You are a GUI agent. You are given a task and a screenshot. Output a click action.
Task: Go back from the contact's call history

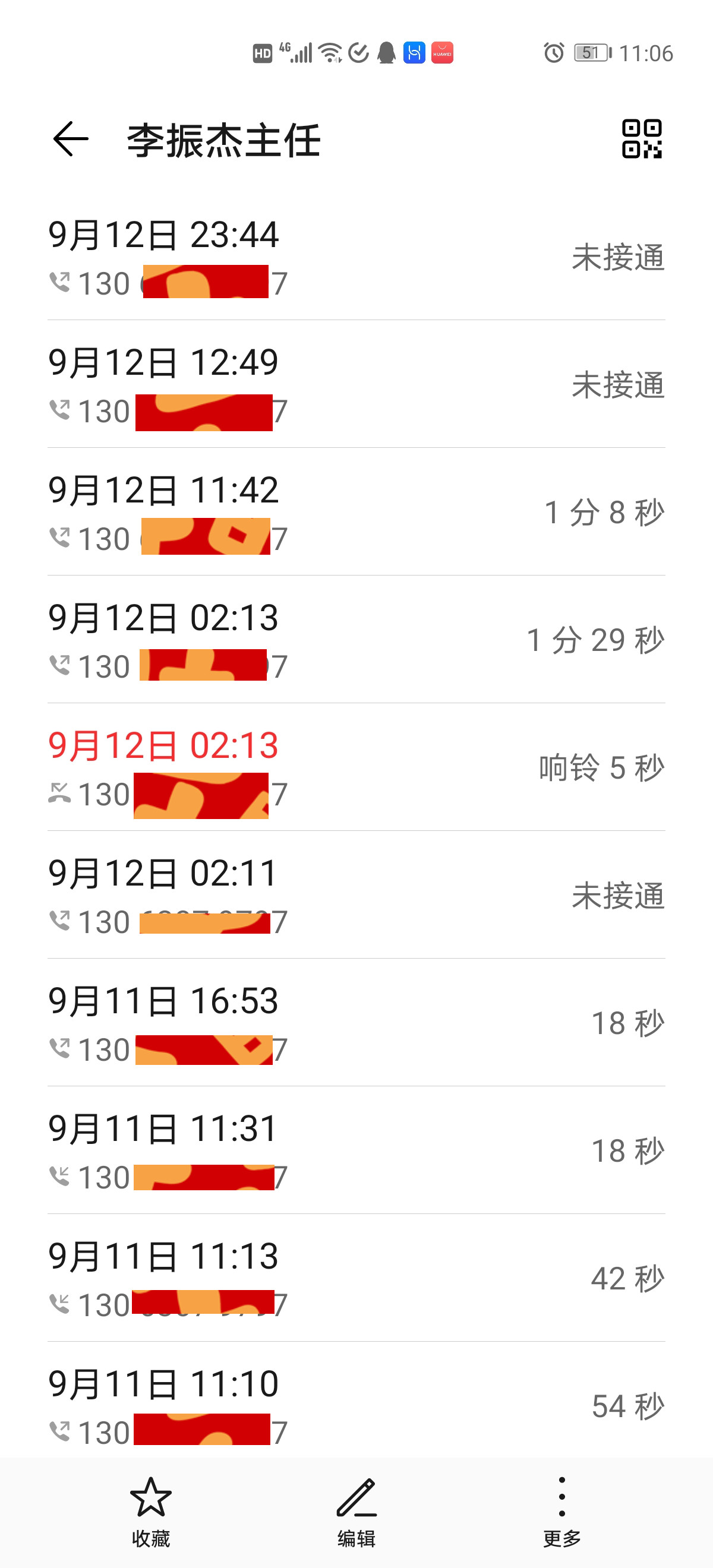click(71, 140)
